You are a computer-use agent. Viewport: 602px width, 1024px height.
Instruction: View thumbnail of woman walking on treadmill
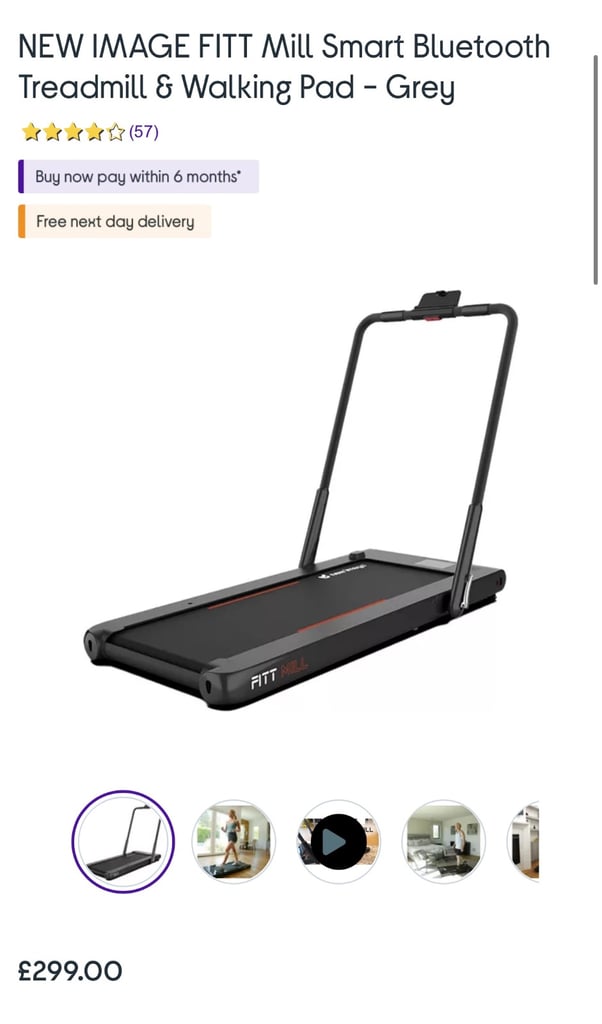point(234,842)
